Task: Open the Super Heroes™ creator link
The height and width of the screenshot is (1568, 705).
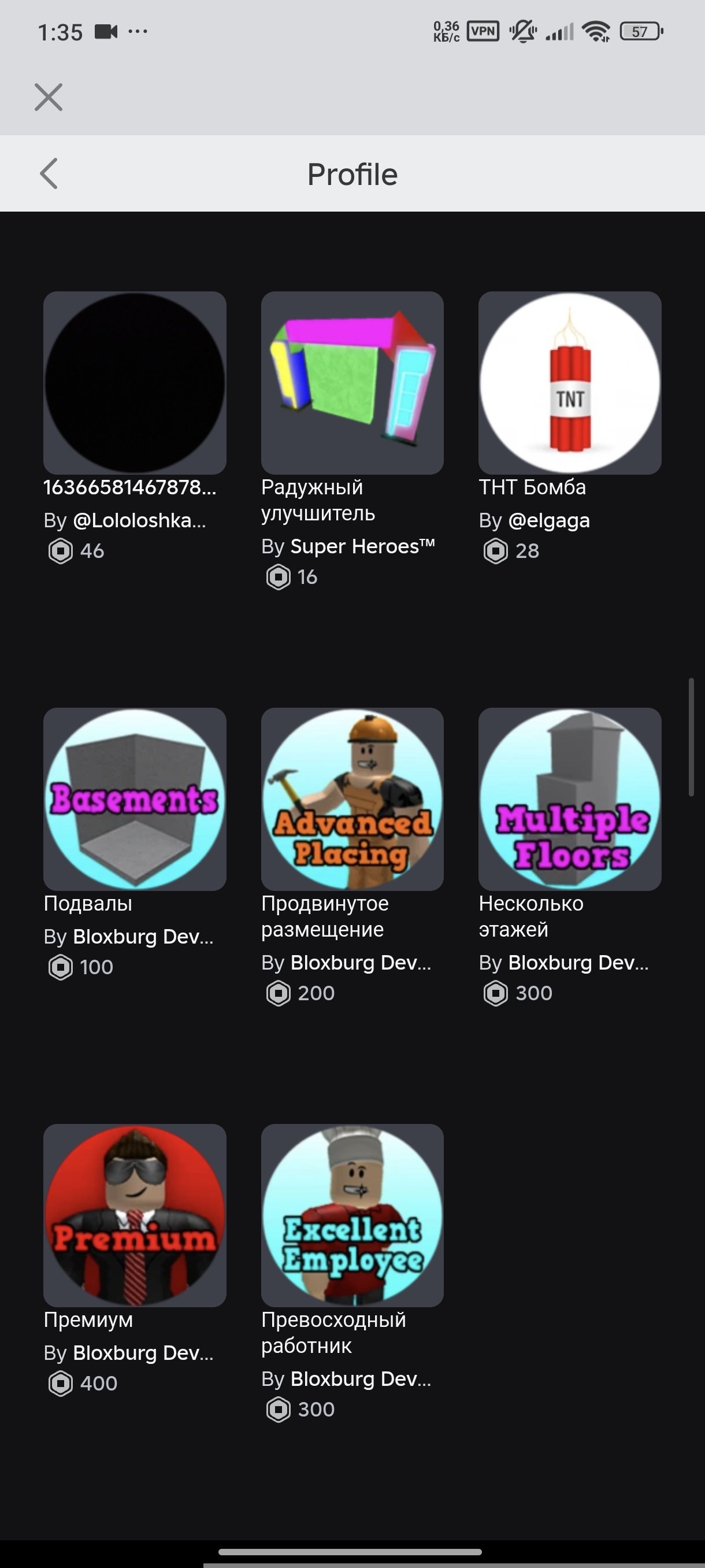Action: pyautogui.click(x=362, y=546)
